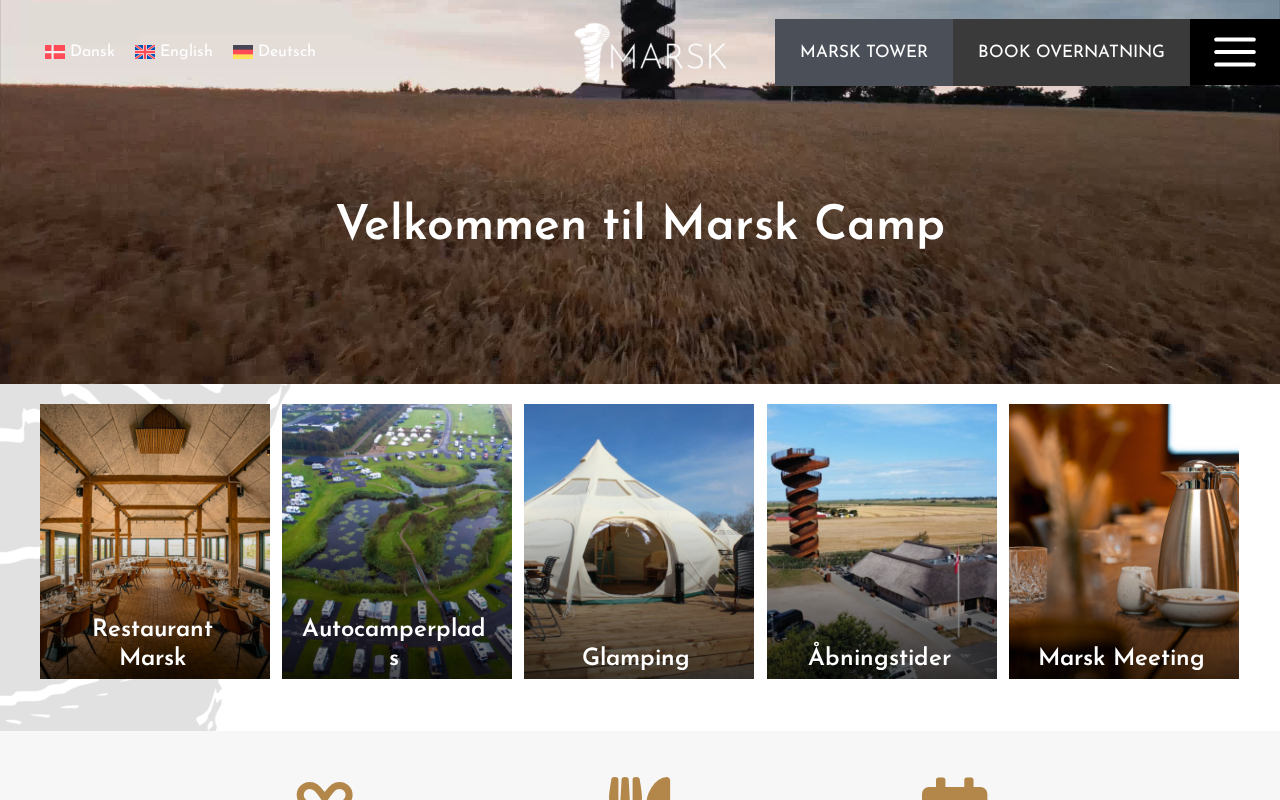
Task: Select the Glamping tile
Action: 639,541
